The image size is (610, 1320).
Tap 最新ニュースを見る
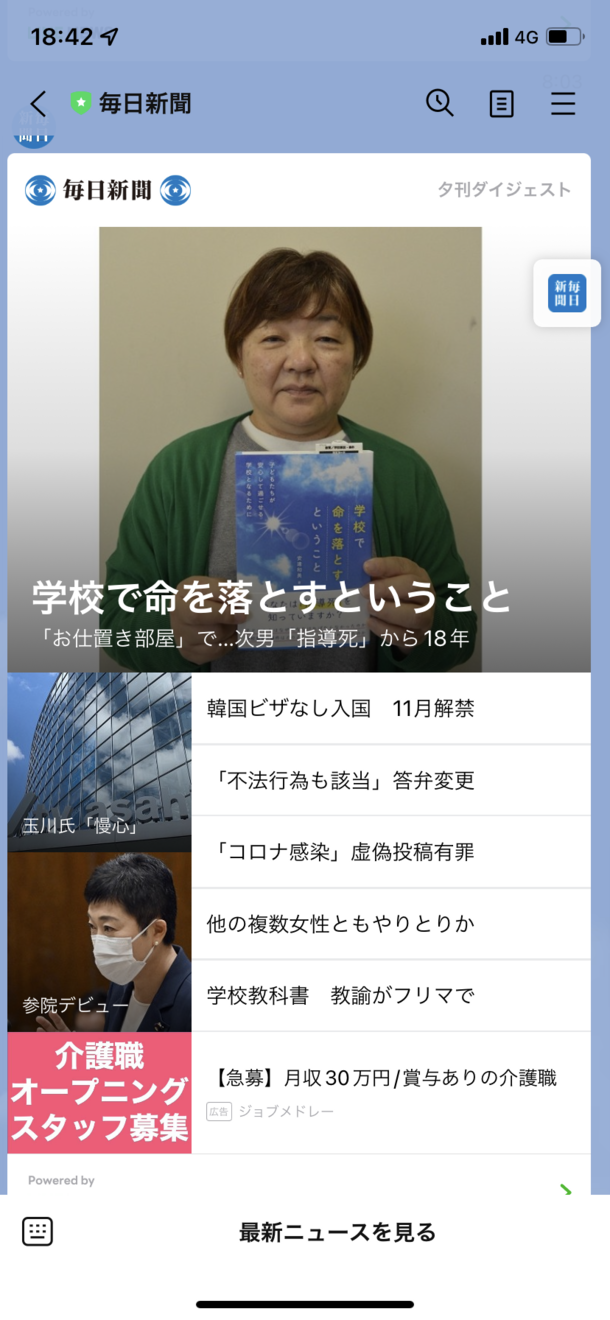click(x=337, y=1232)
